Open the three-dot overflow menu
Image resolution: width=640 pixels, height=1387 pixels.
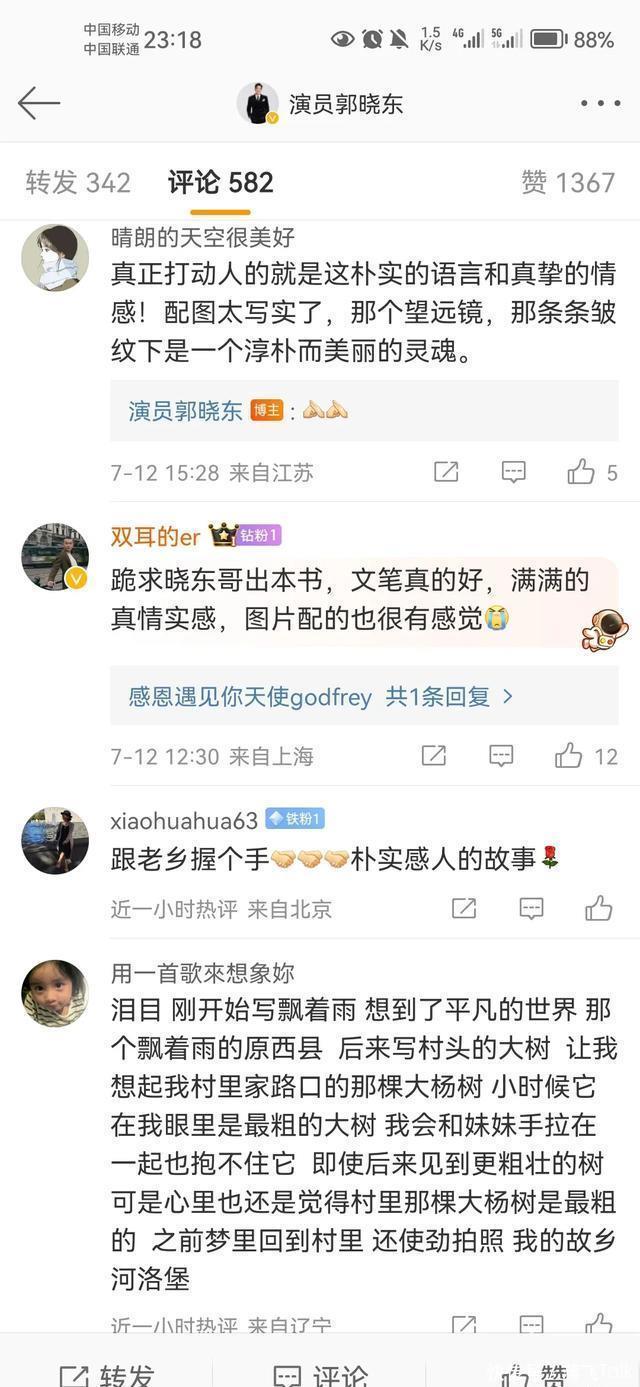coord(600,103)
